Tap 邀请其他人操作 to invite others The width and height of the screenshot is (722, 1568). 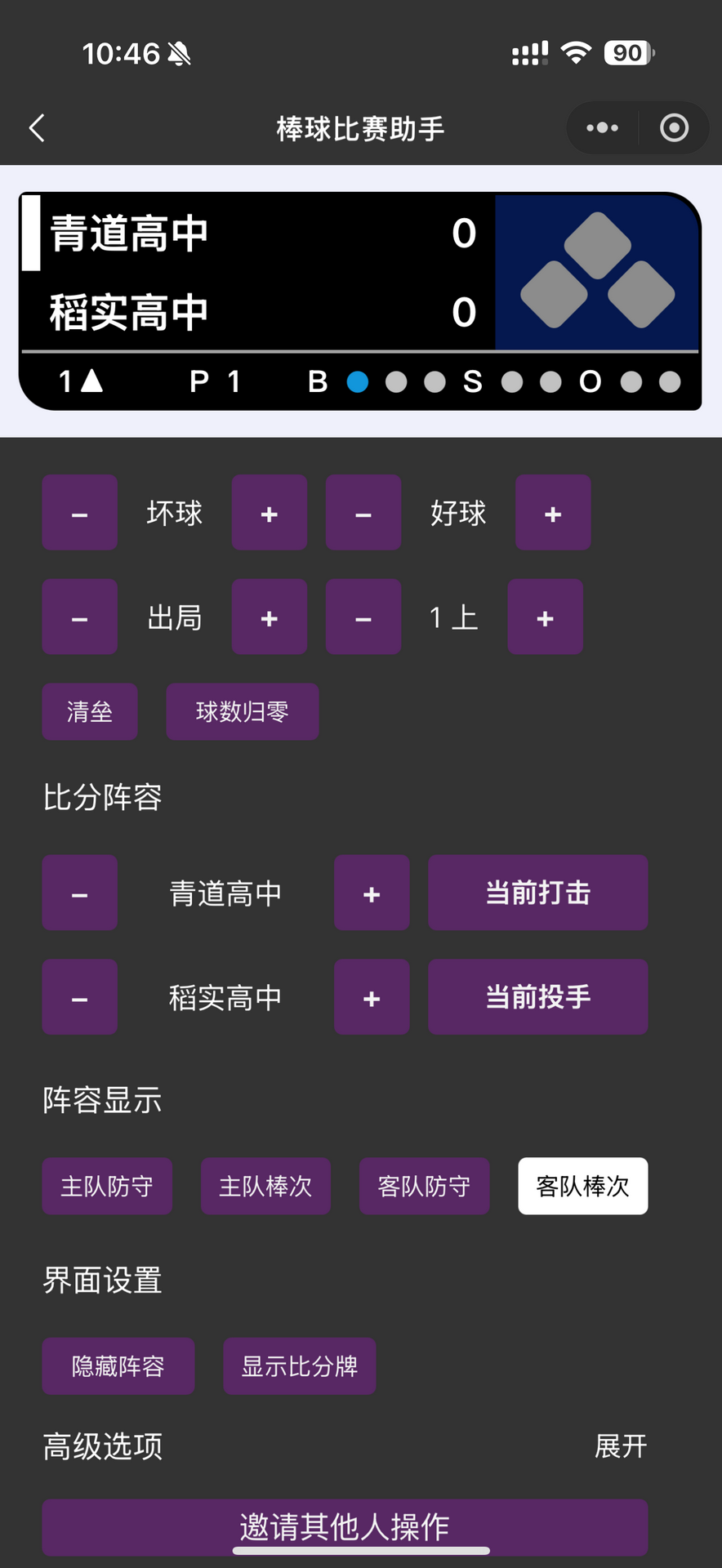coord(345,1526)
